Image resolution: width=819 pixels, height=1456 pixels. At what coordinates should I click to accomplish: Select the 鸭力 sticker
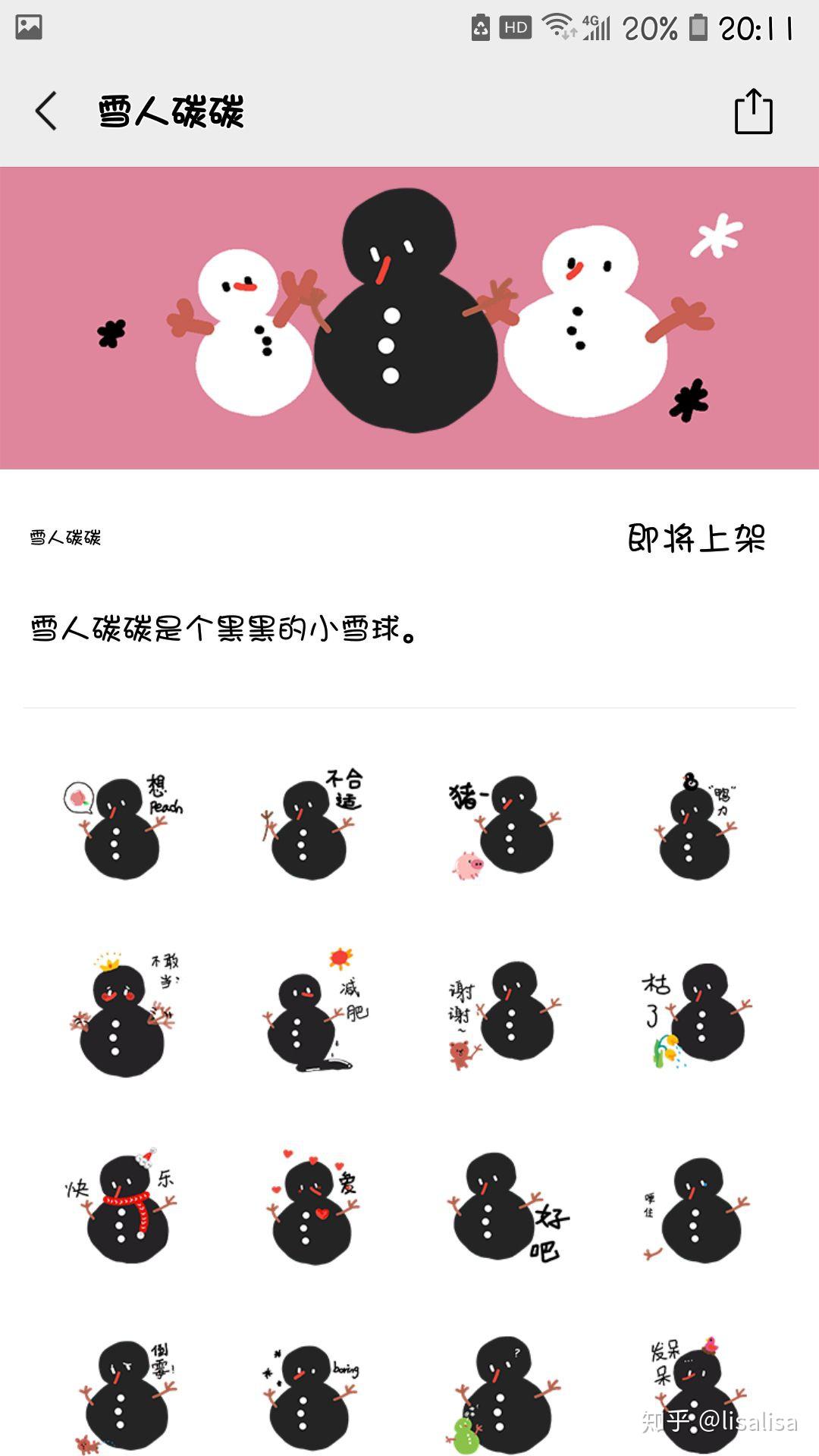tap(694, 828)
